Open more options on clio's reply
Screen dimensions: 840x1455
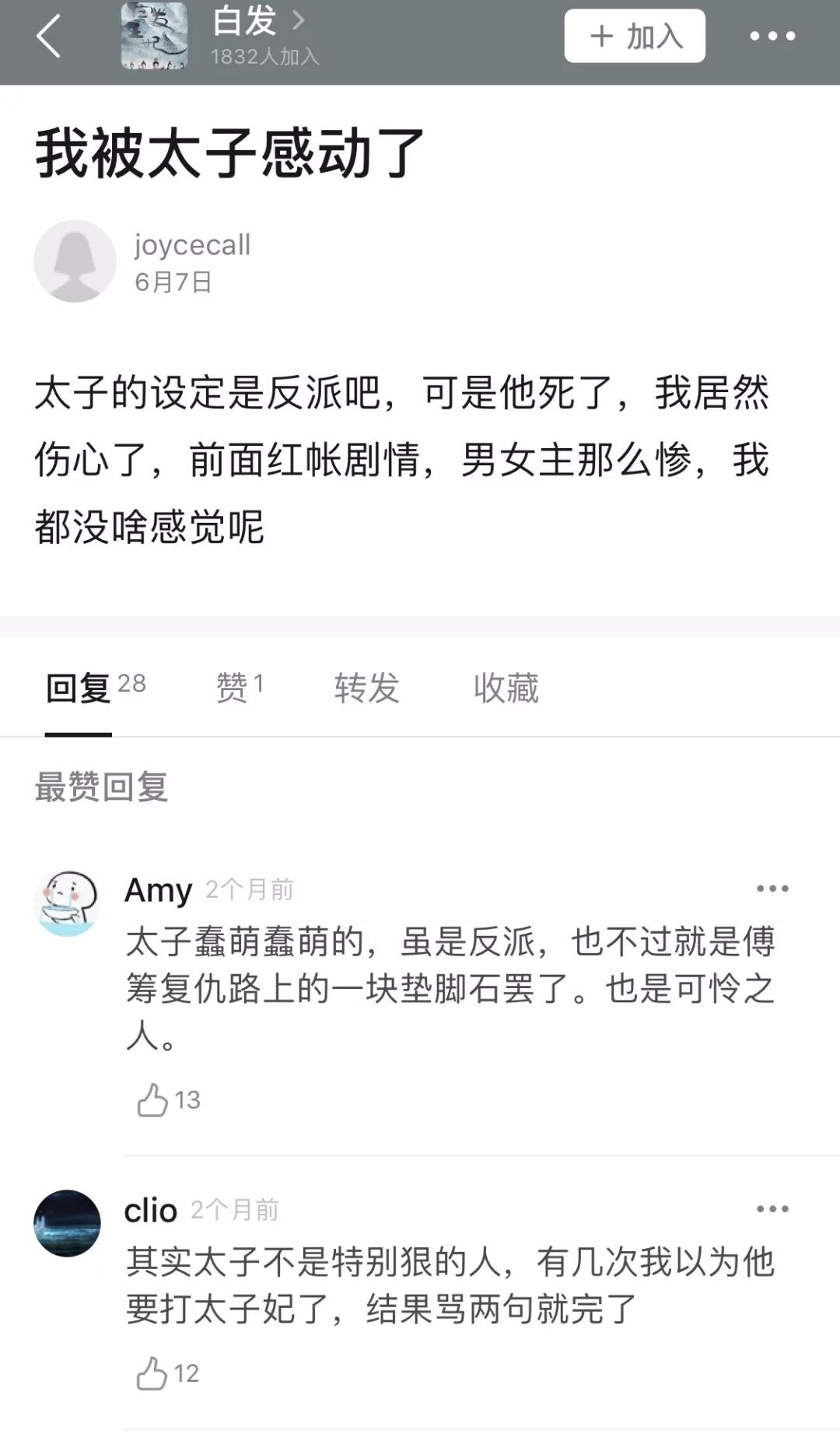pos(772,1209)
